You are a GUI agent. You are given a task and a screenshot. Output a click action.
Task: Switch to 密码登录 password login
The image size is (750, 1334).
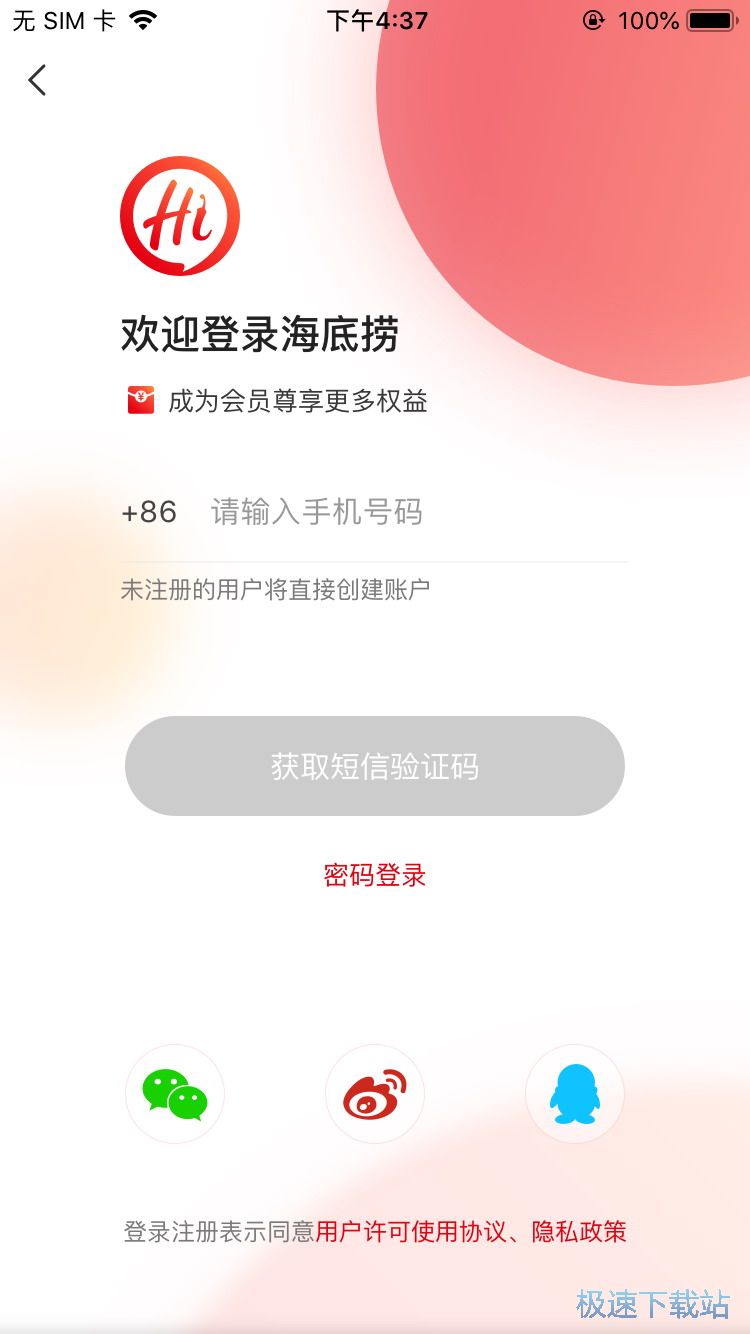coord(374,875)
